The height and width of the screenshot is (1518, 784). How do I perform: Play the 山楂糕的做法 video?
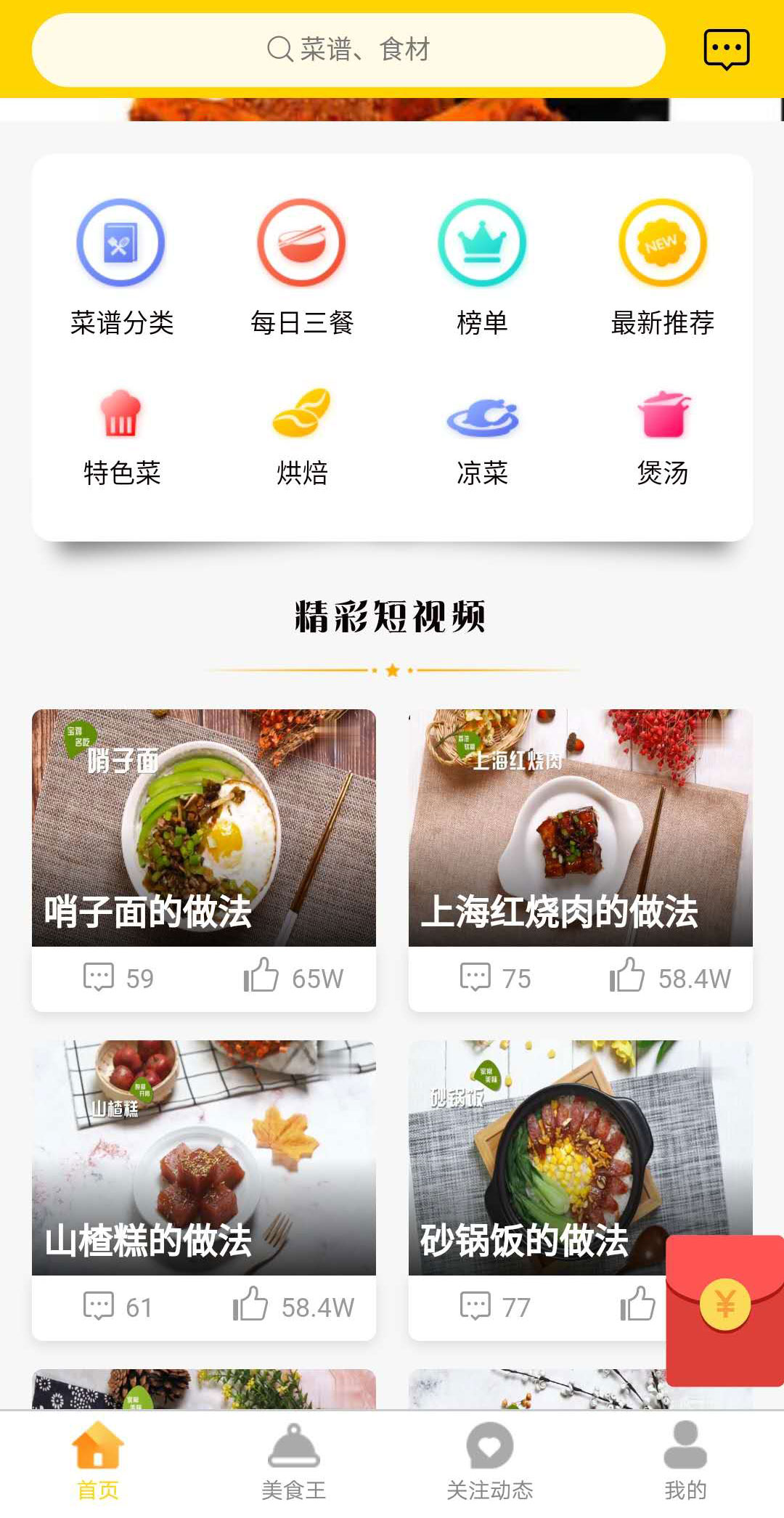(204, 1158)
